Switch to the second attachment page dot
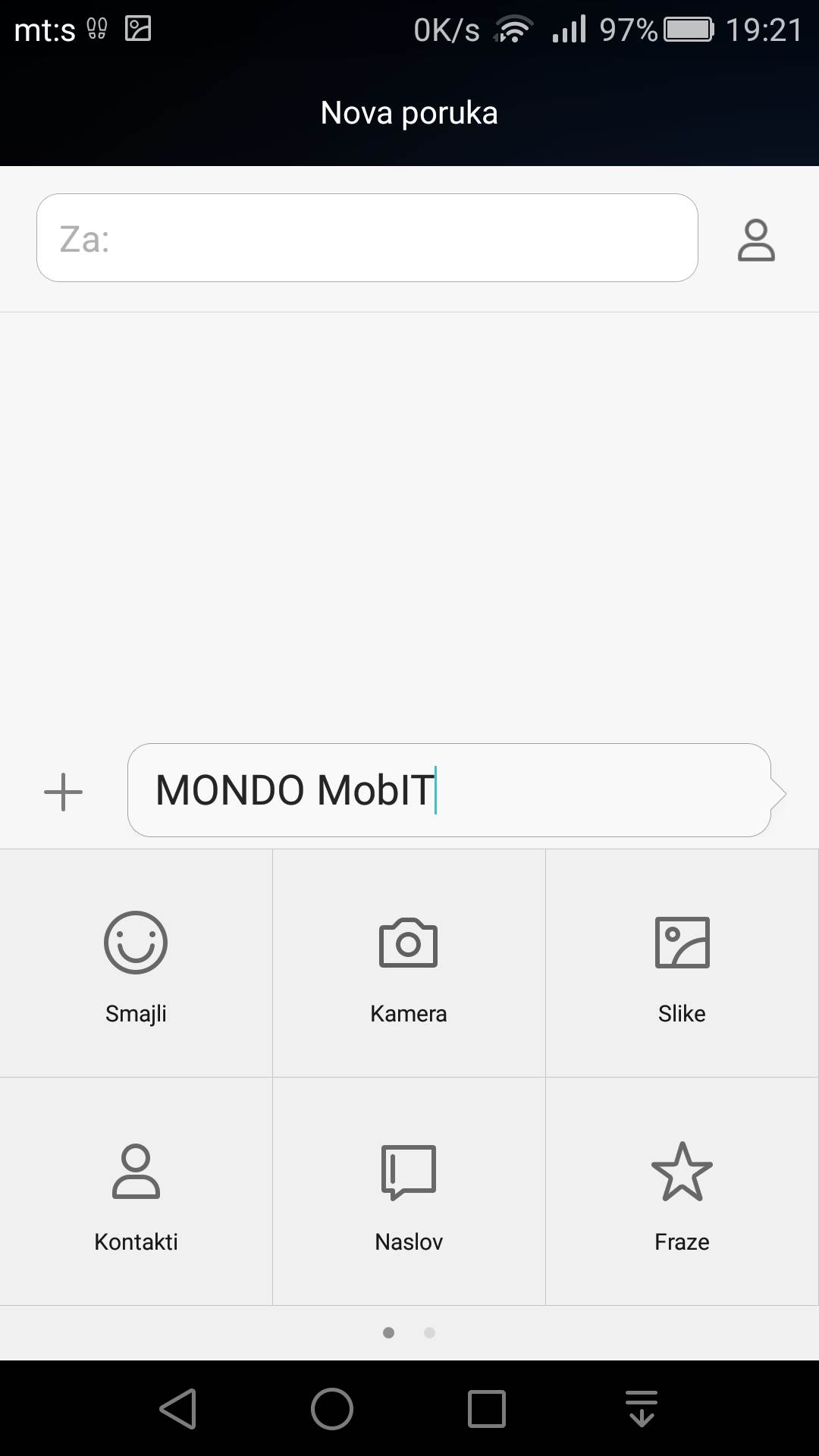 pyautogui.click(x=430, y=1333)
